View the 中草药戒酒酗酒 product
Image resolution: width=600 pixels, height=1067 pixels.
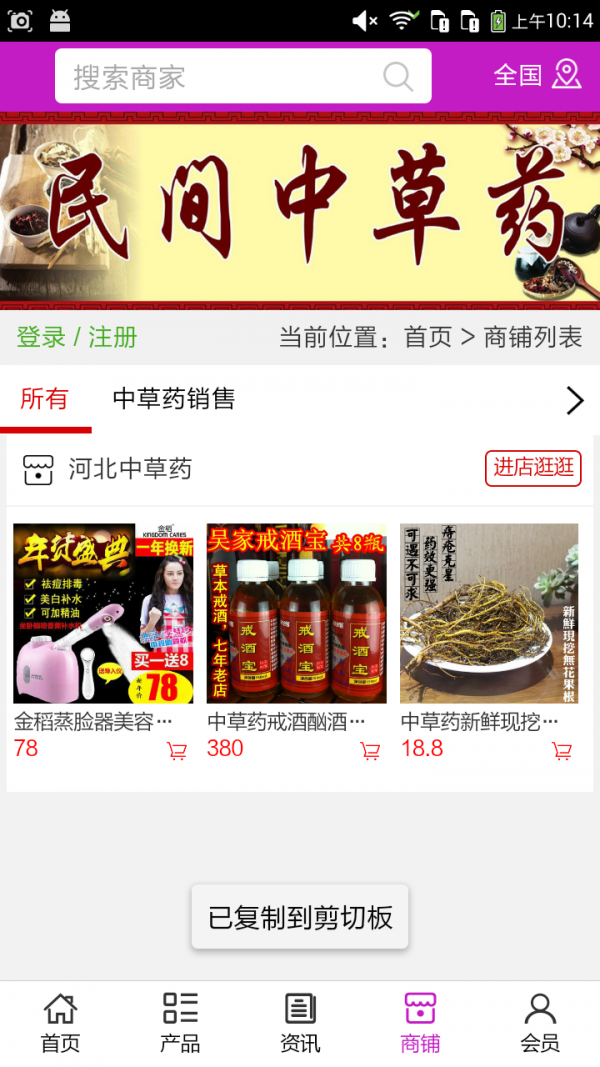(296, 613)
